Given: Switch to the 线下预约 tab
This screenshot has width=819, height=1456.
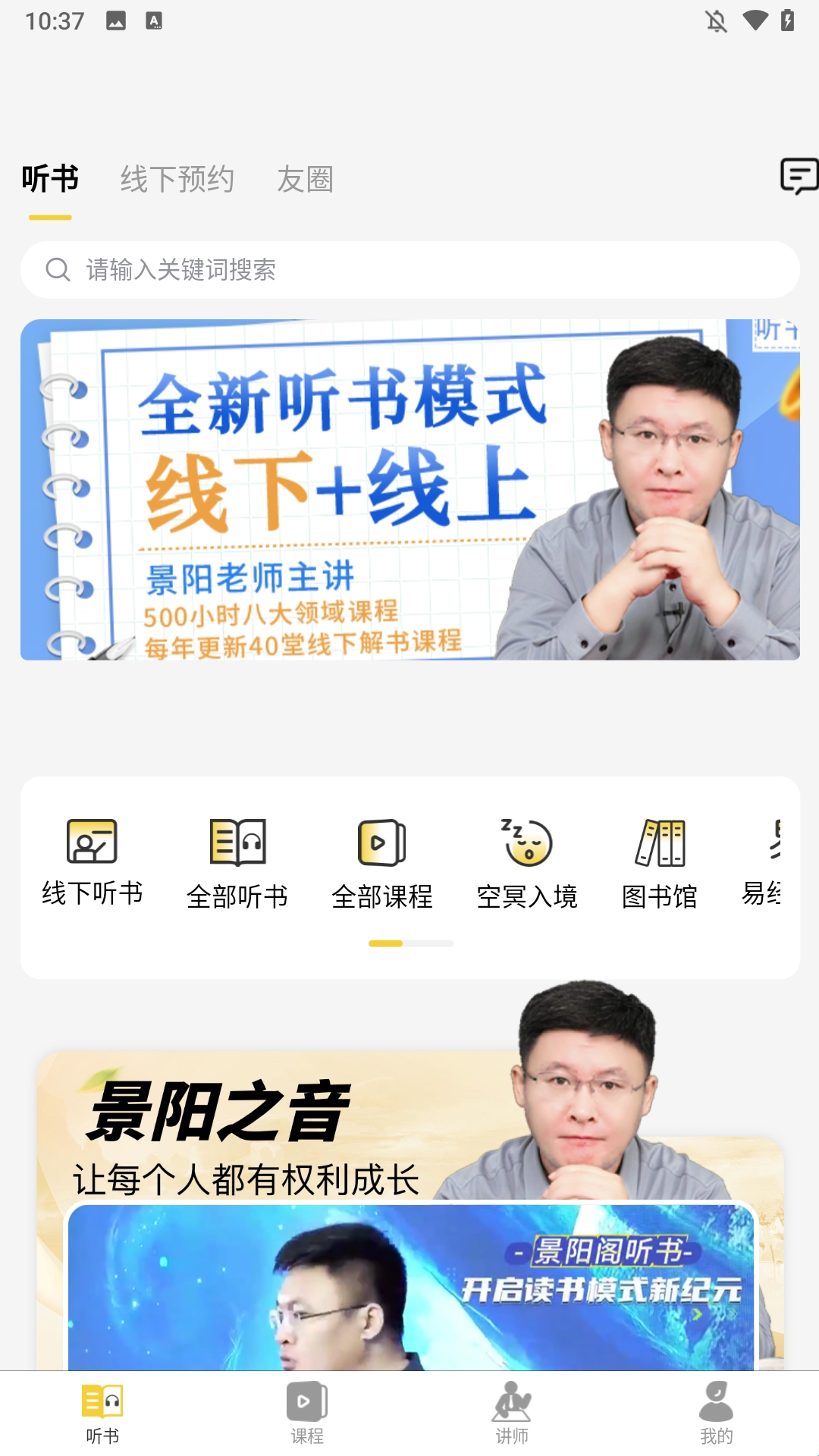Looking at the screenshot, I should [x=177, y=180].
